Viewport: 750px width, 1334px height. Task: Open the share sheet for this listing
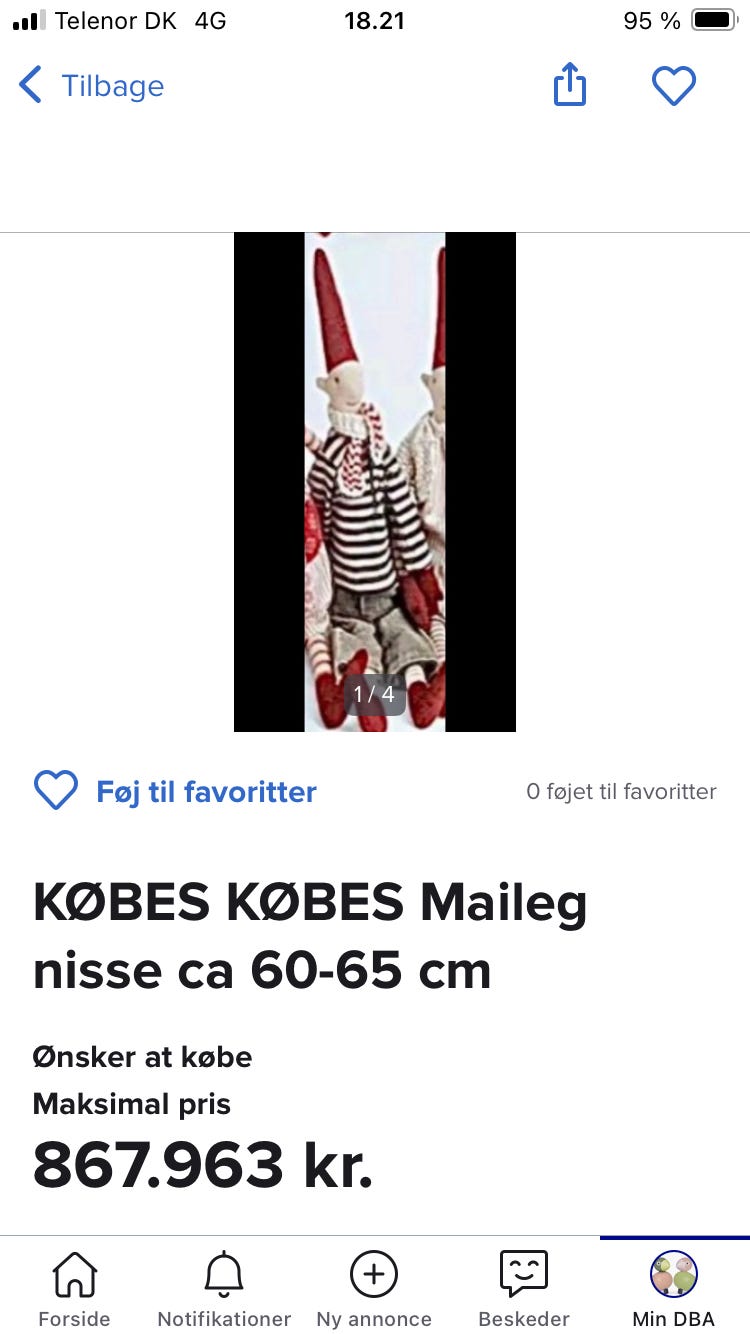[x=569, y=85]
